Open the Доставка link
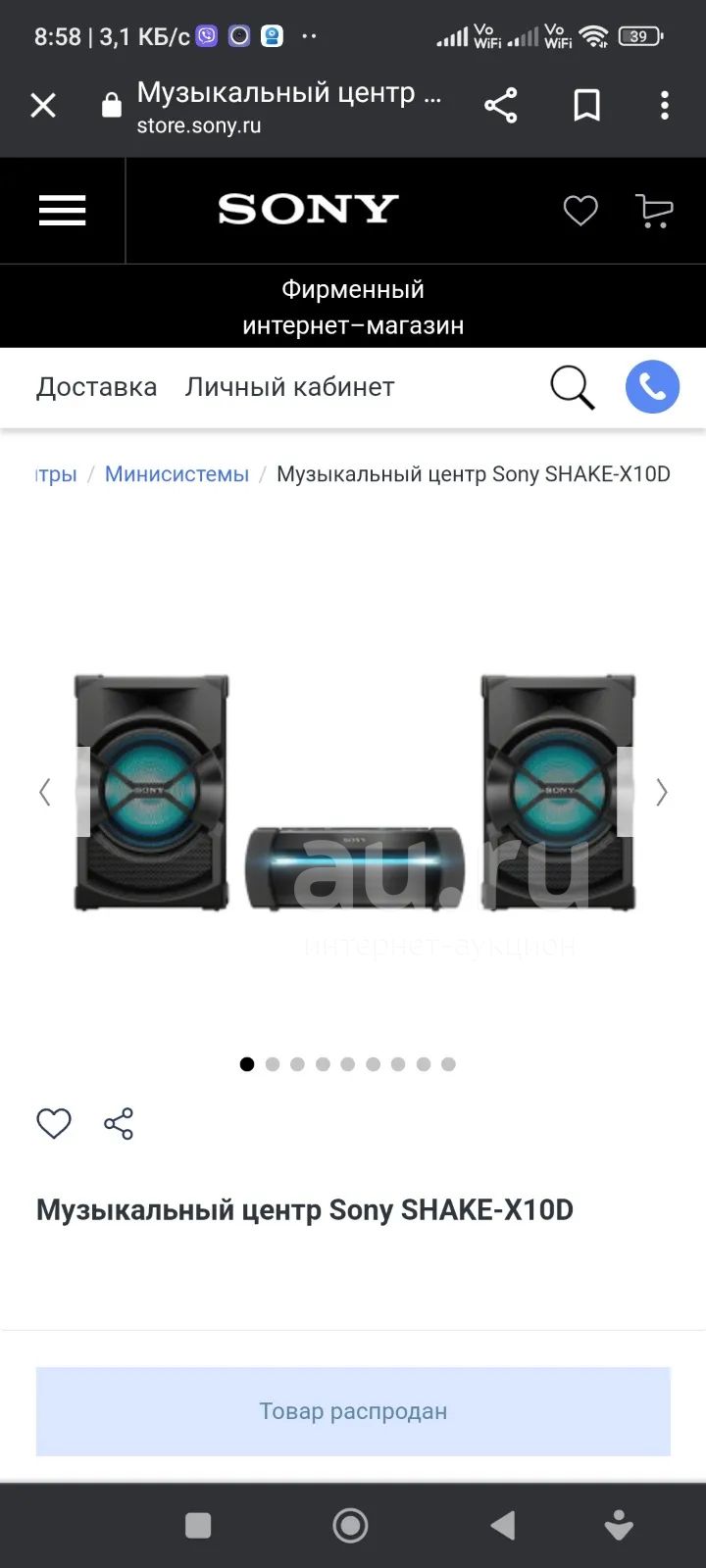706x1568 pixels. pos(96,386)
